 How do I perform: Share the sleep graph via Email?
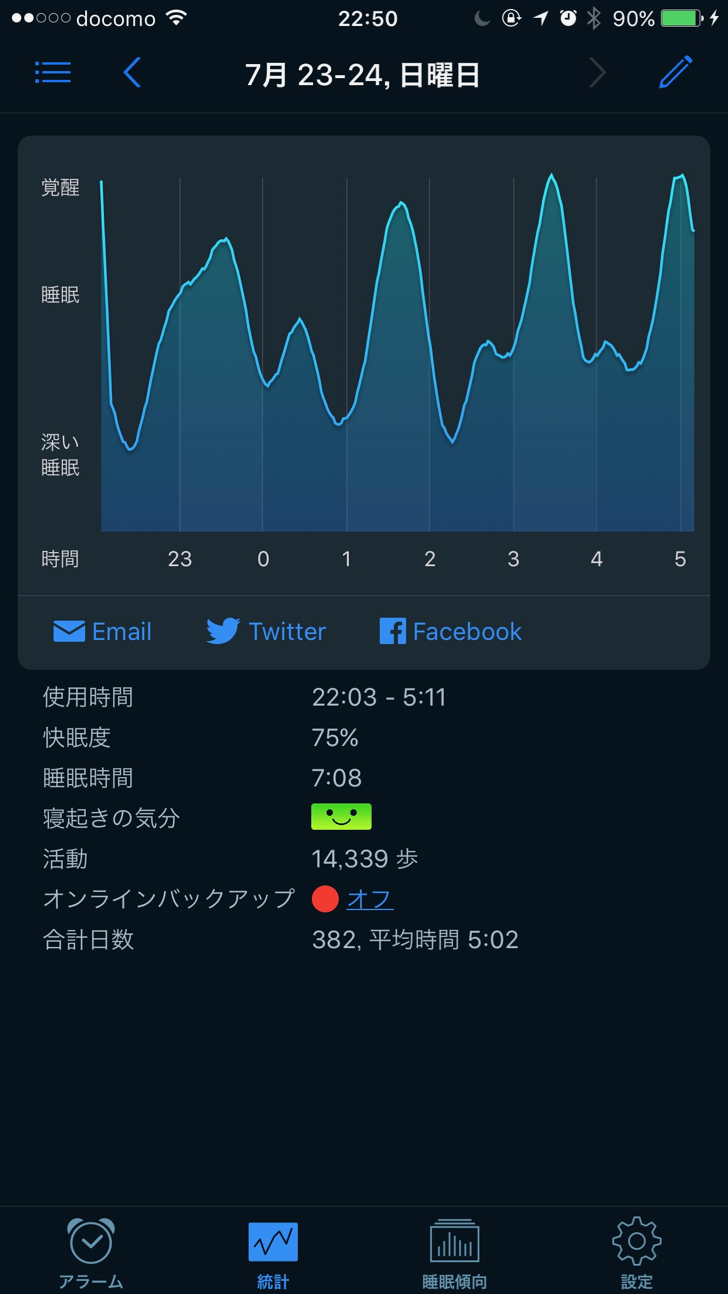pos(102,631)
